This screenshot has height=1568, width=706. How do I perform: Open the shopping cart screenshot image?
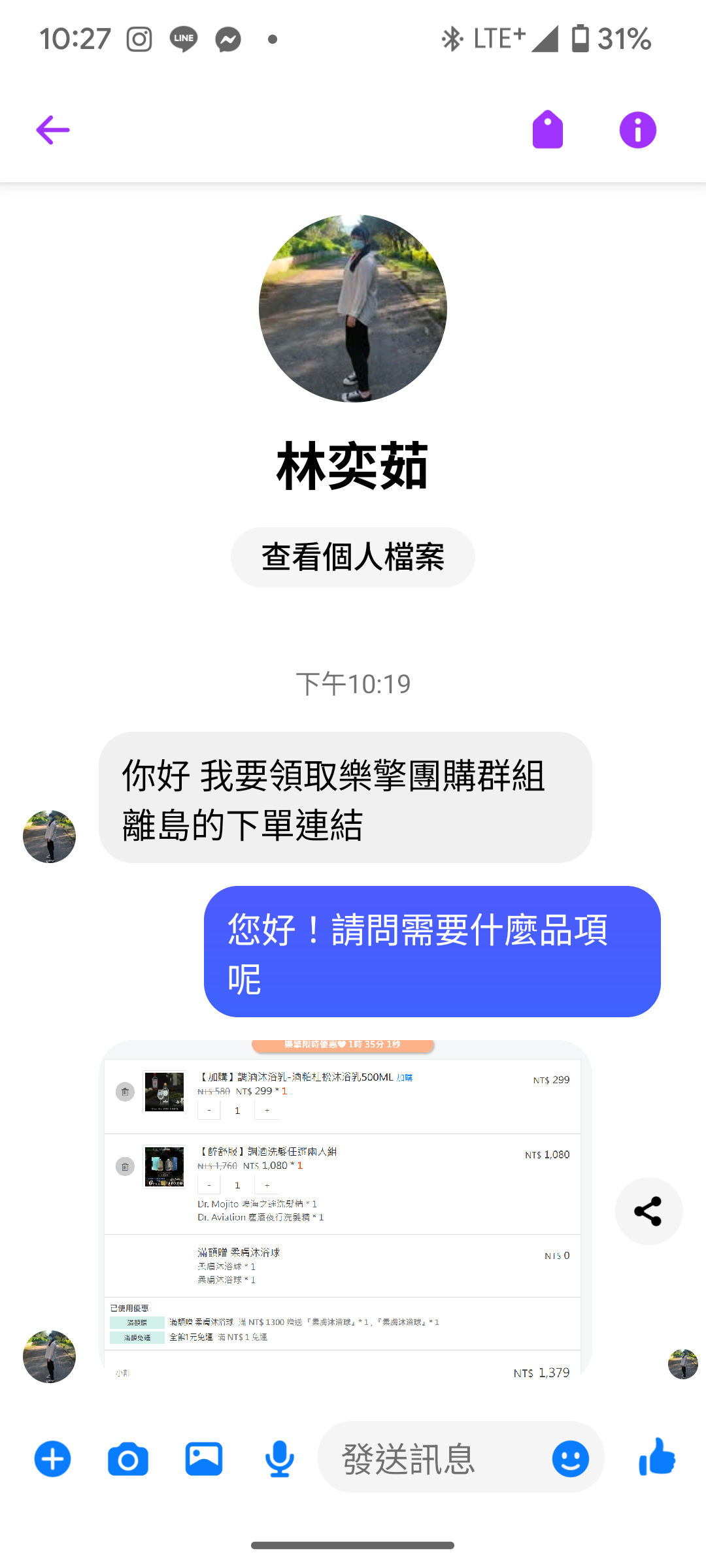coord(345,1209)
